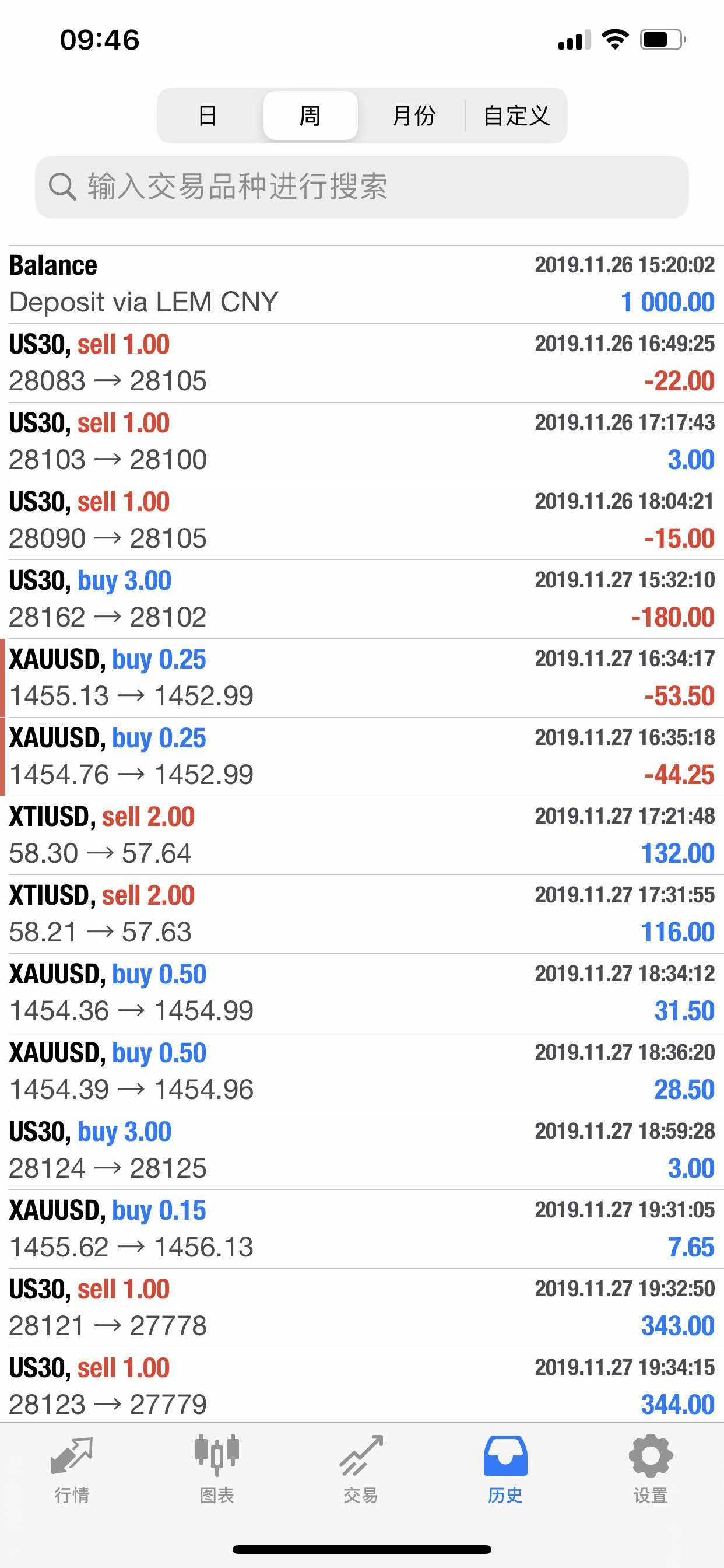The width and height of the screenshot is (724, 1568).
Task: Open the 交易 trade tab
Action: 361,1469
